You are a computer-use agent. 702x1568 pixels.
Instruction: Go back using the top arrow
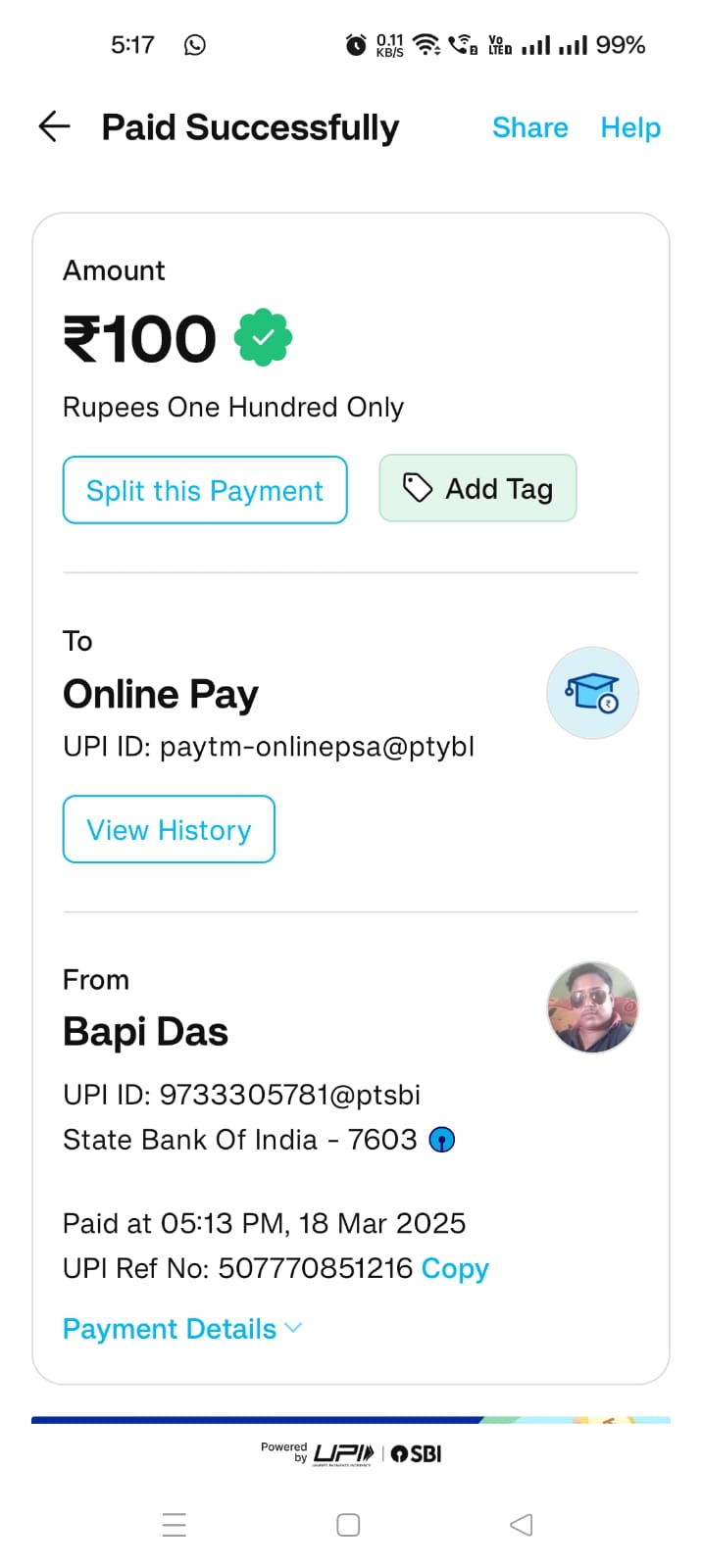click(x=55, y=126)
